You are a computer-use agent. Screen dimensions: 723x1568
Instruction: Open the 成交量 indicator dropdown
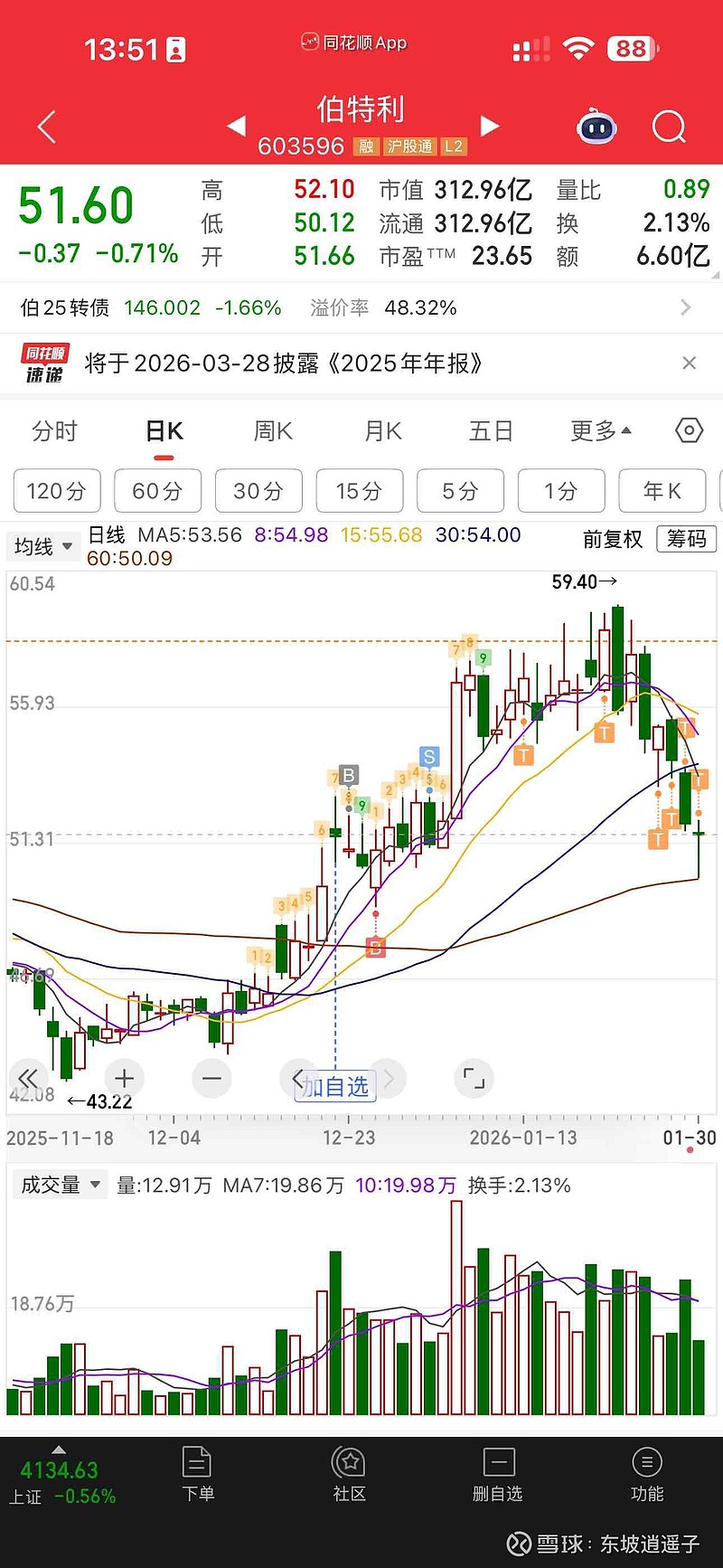(x=60, y=1185)
